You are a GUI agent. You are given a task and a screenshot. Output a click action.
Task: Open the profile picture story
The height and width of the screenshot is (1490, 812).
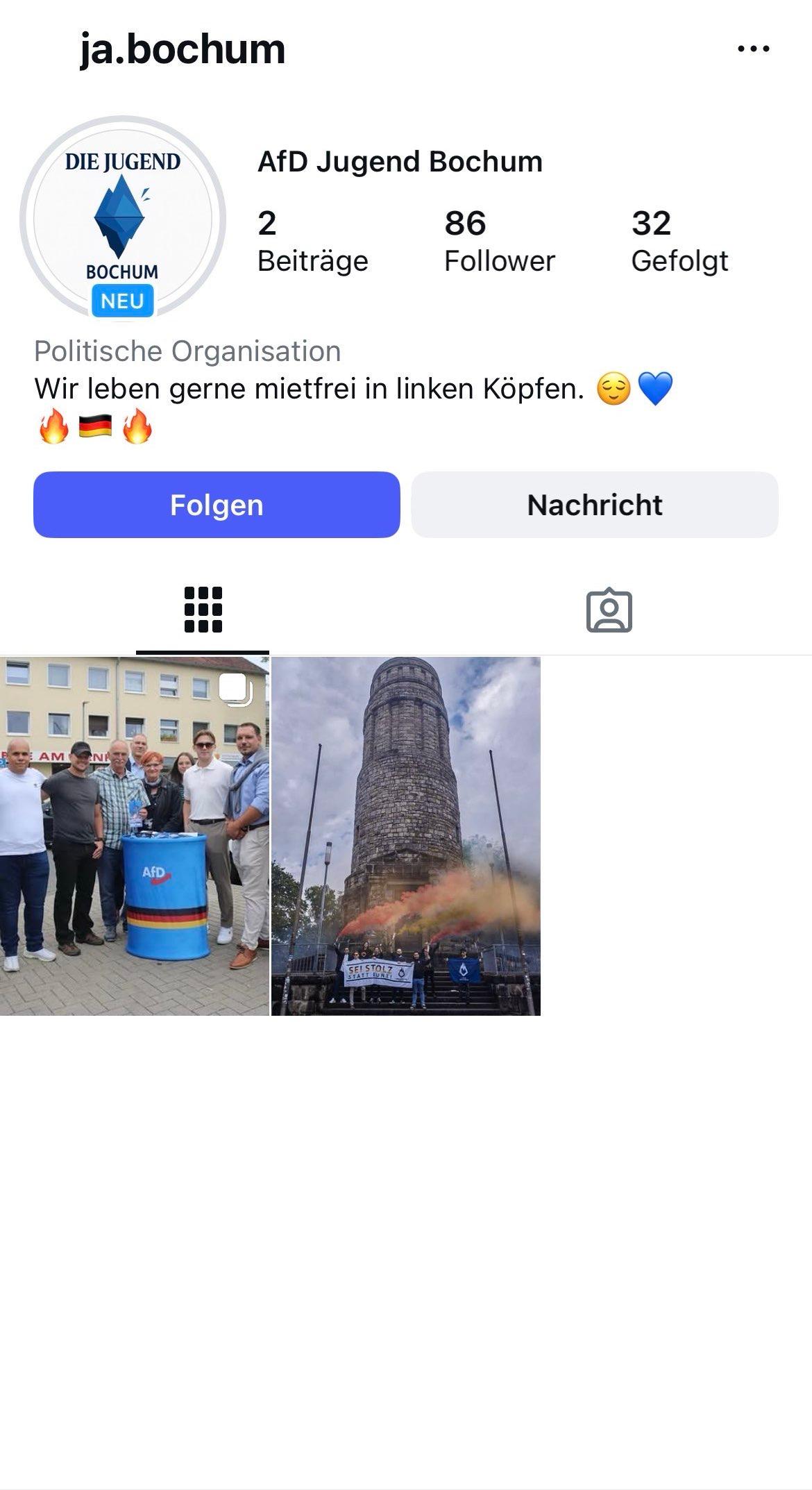123,218
